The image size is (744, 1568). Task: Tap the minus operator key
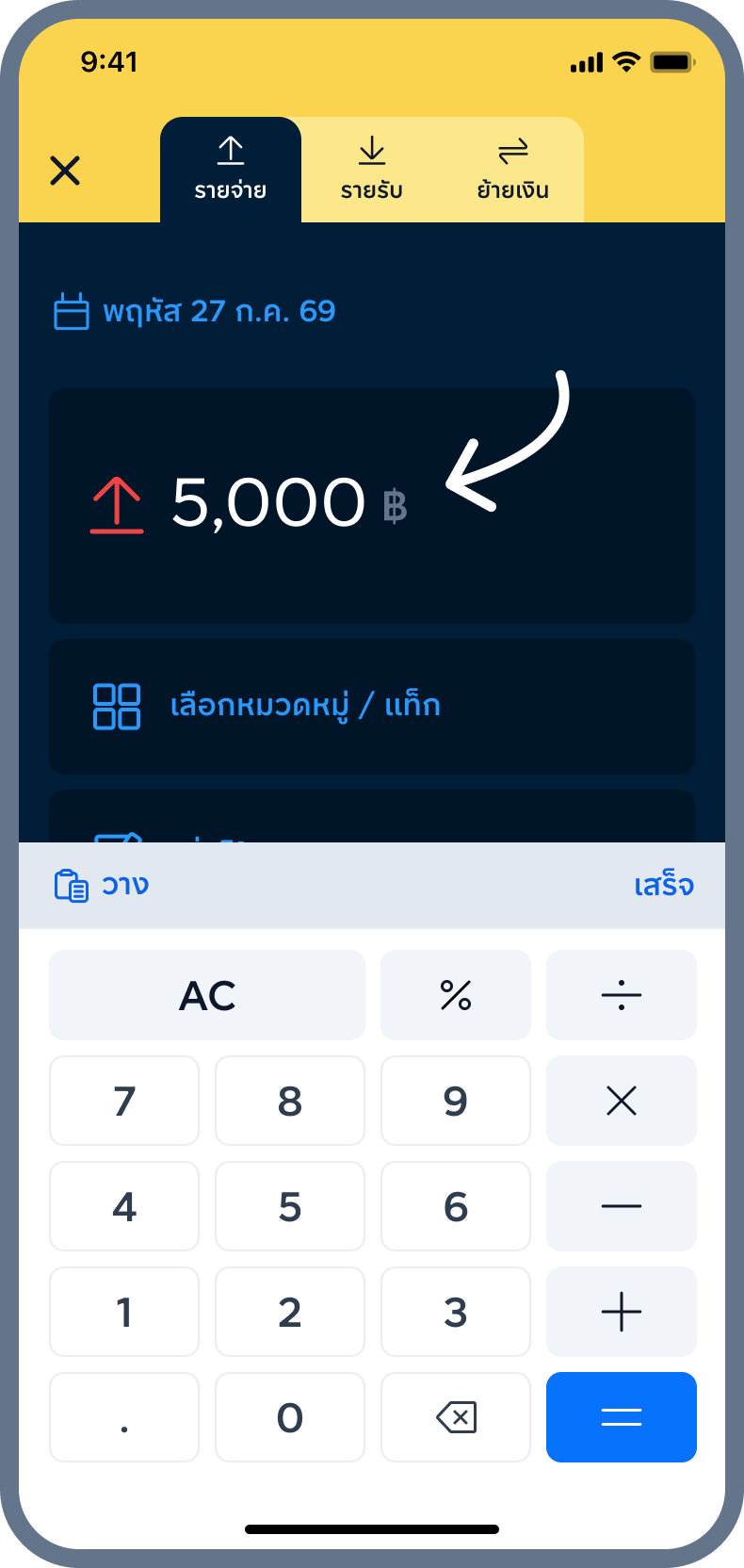[x=622, y=1206]
